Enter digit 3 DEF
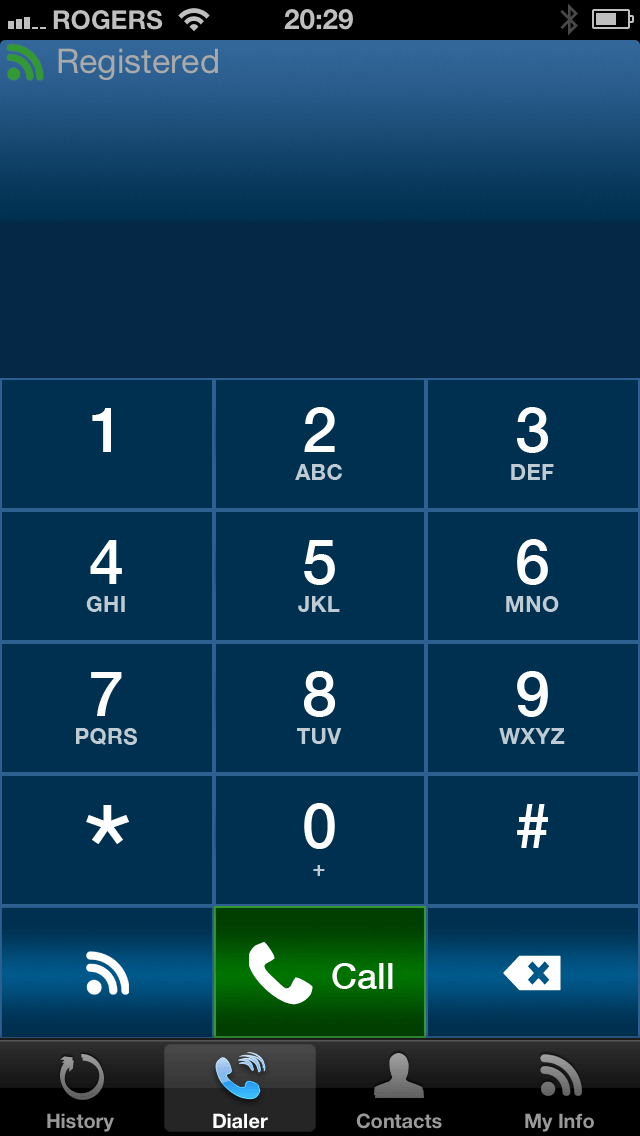Image resolution: width=640 pixels, height=1136 pixels. (x=533, y=443)
